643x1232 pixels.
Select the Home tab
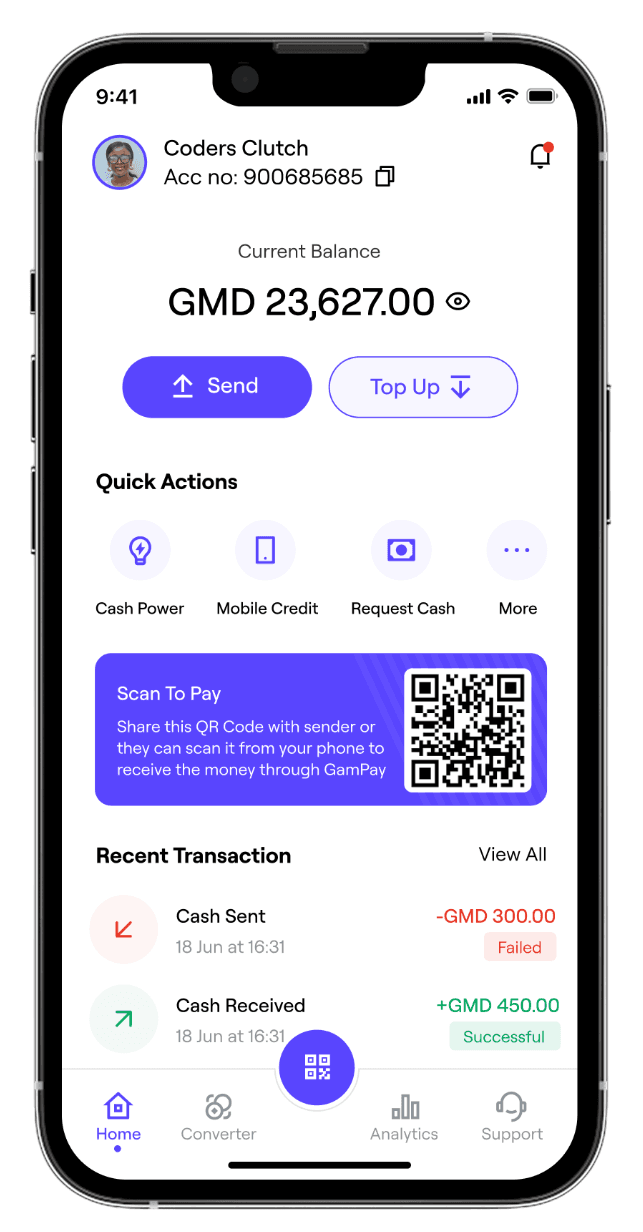tap(118, 1116)
